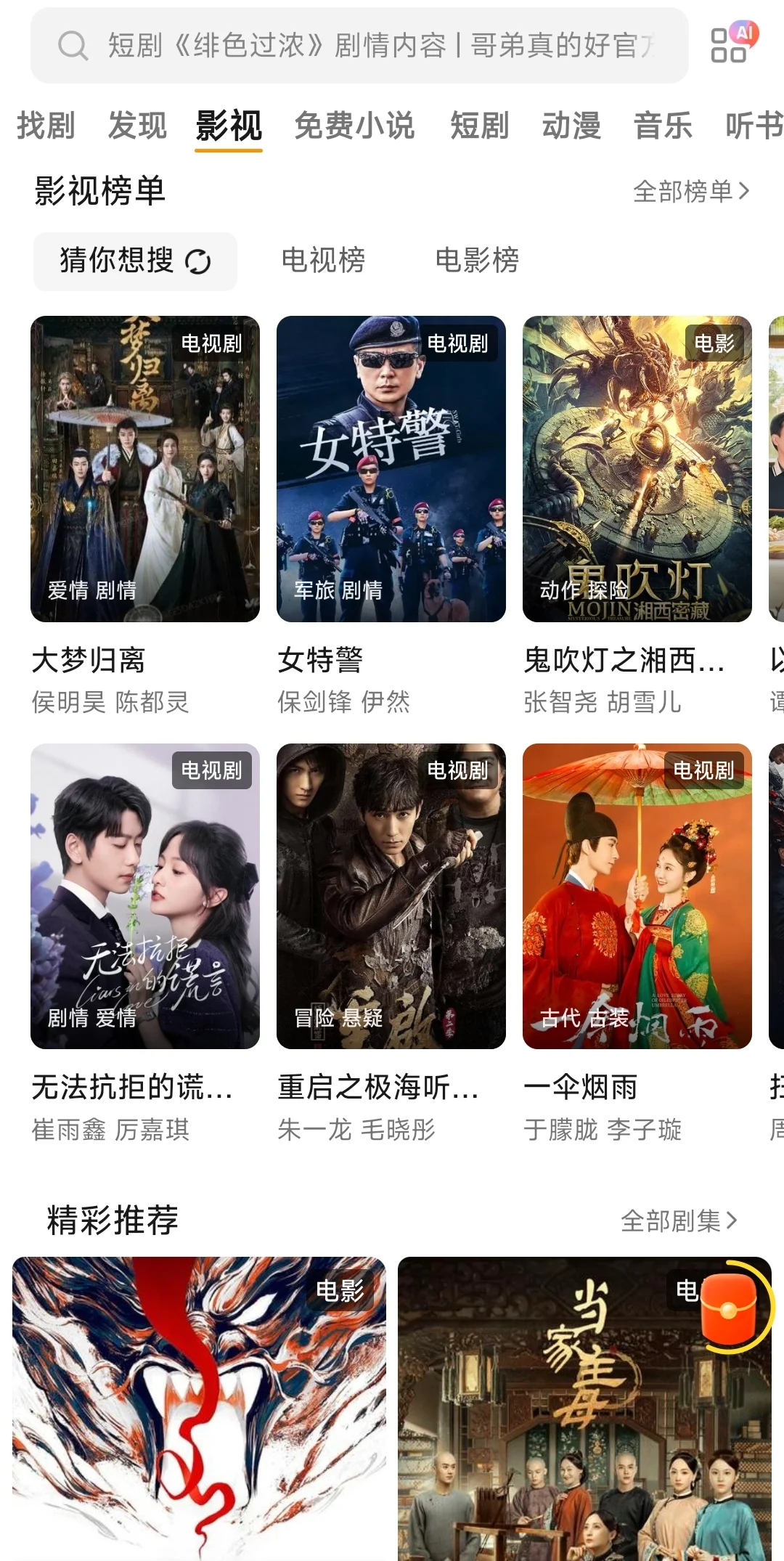Image resolution: width=784 pixels, height=1561 pixels.
Task: Switch to the 找剧 tab
Action: [46, 126]
